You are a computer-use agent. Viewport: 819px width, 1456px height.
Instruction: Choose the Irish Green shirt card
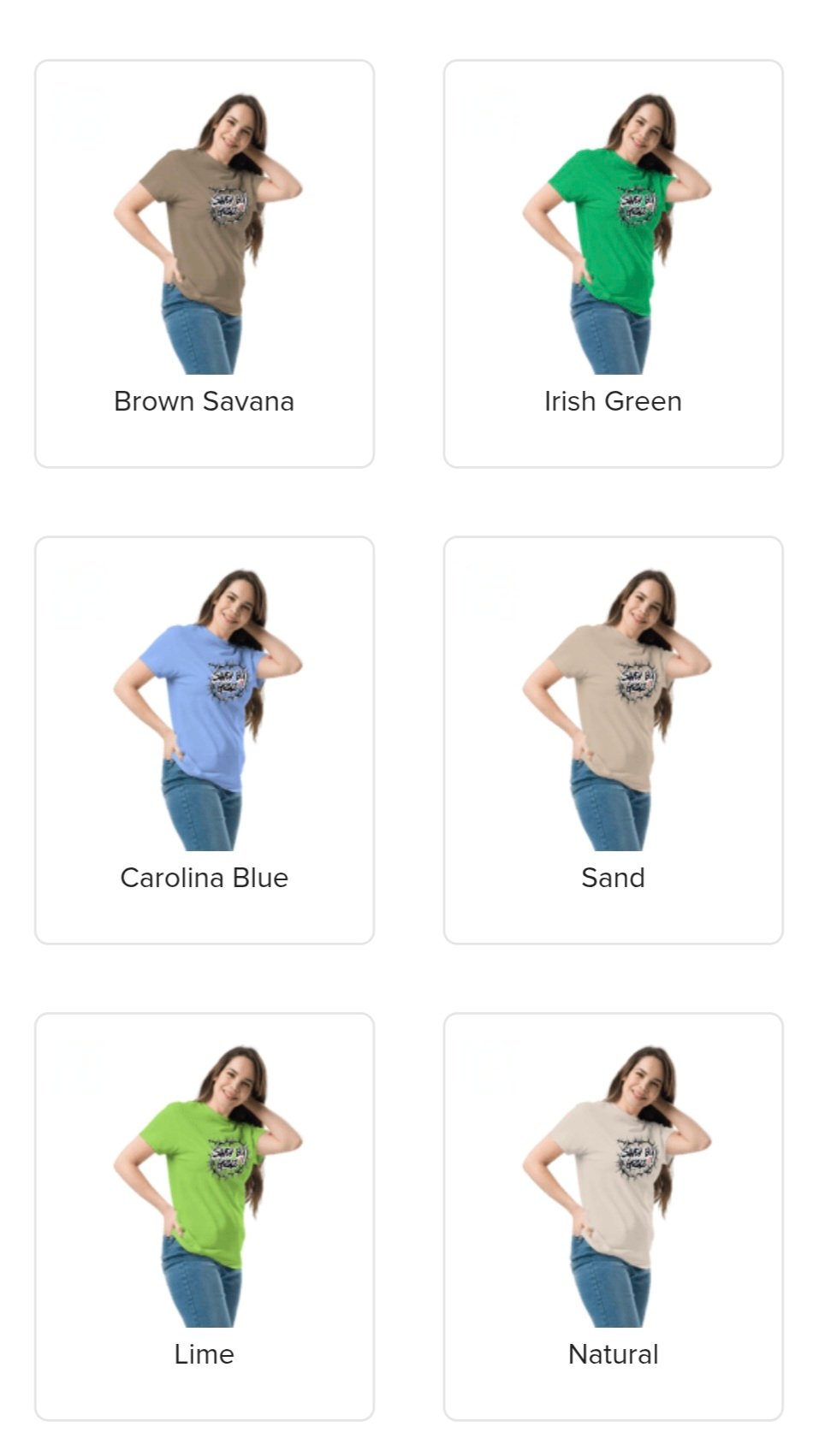613,263
